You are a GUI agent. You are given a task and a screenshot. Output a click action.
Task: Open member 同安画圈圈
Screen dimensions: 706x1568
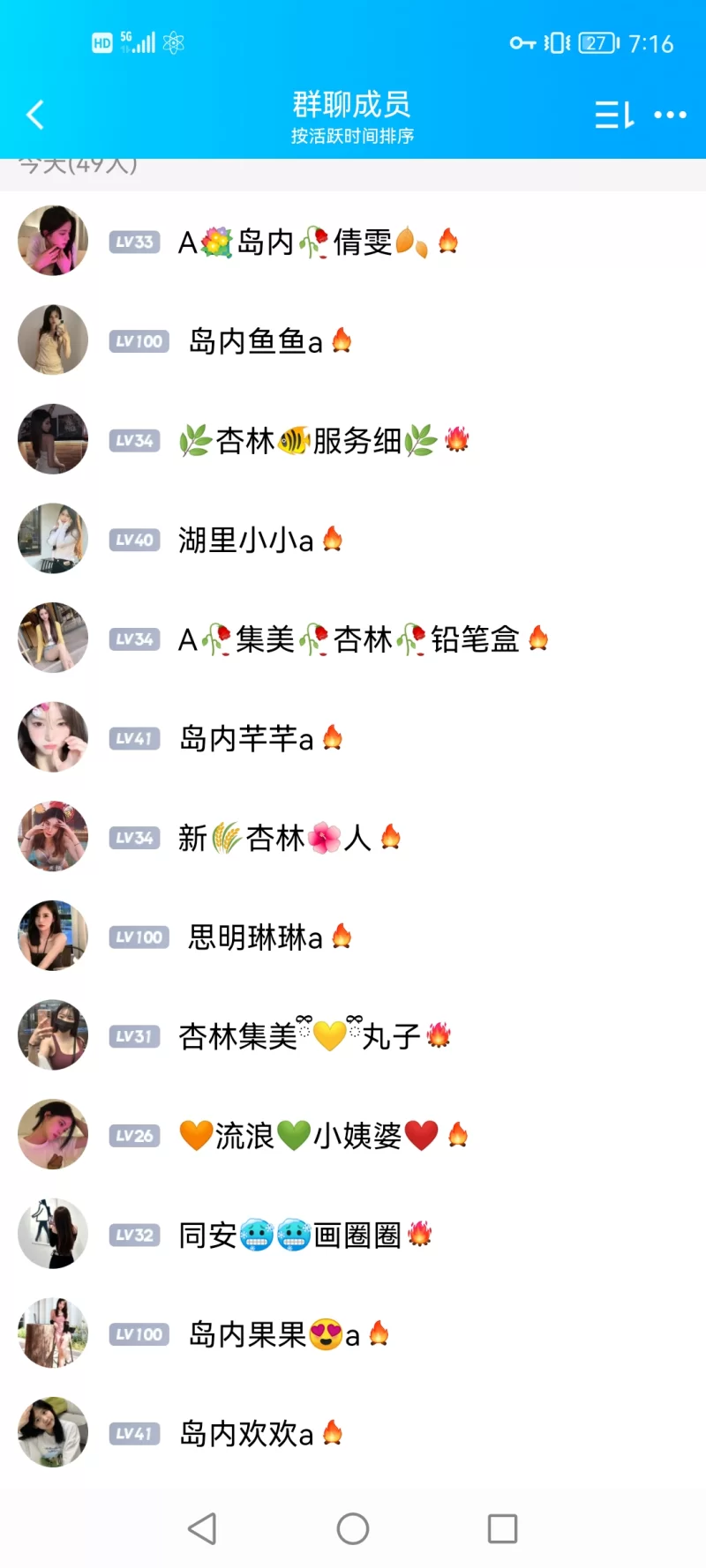291,1235
